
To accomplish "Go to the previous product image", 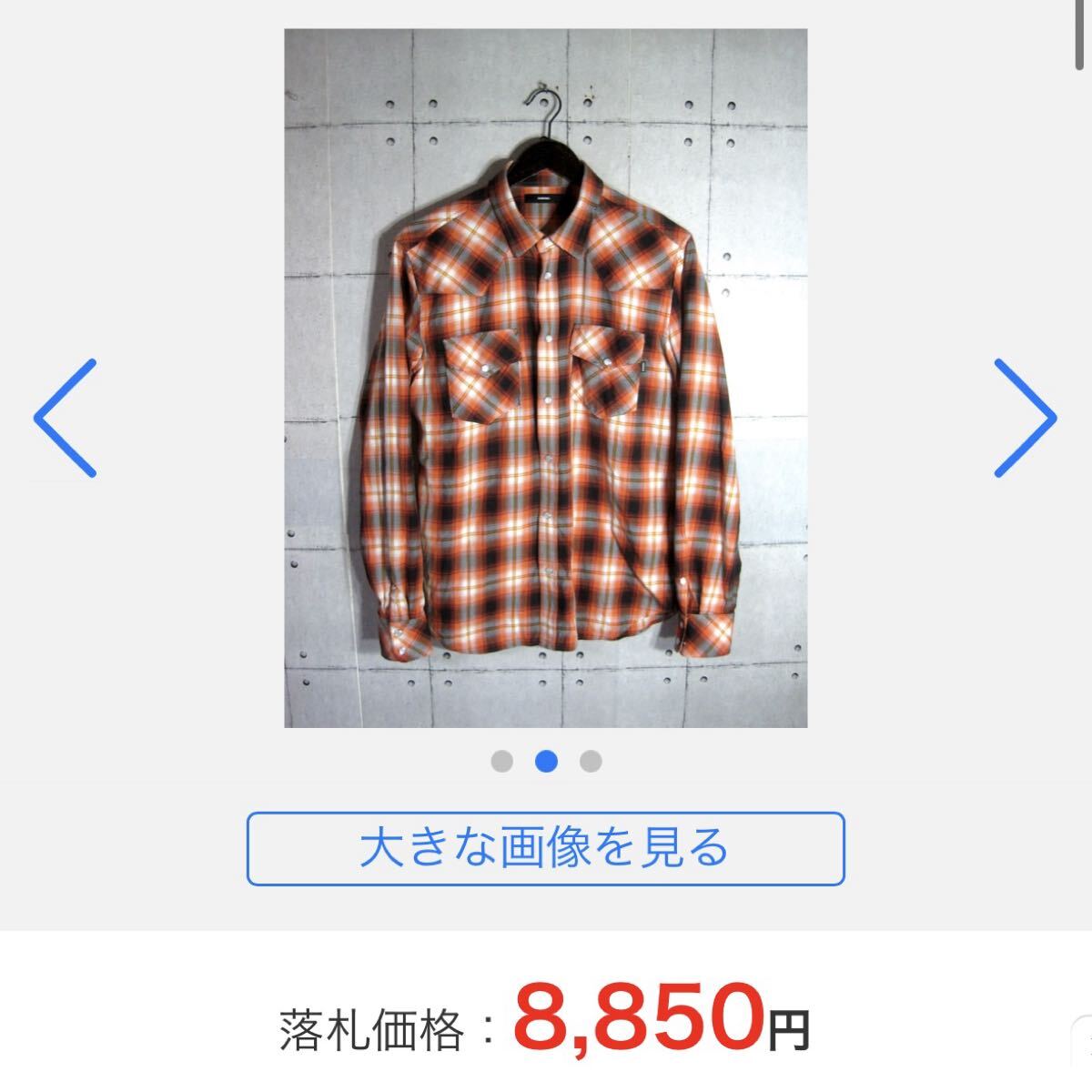I will coord(66,418).
